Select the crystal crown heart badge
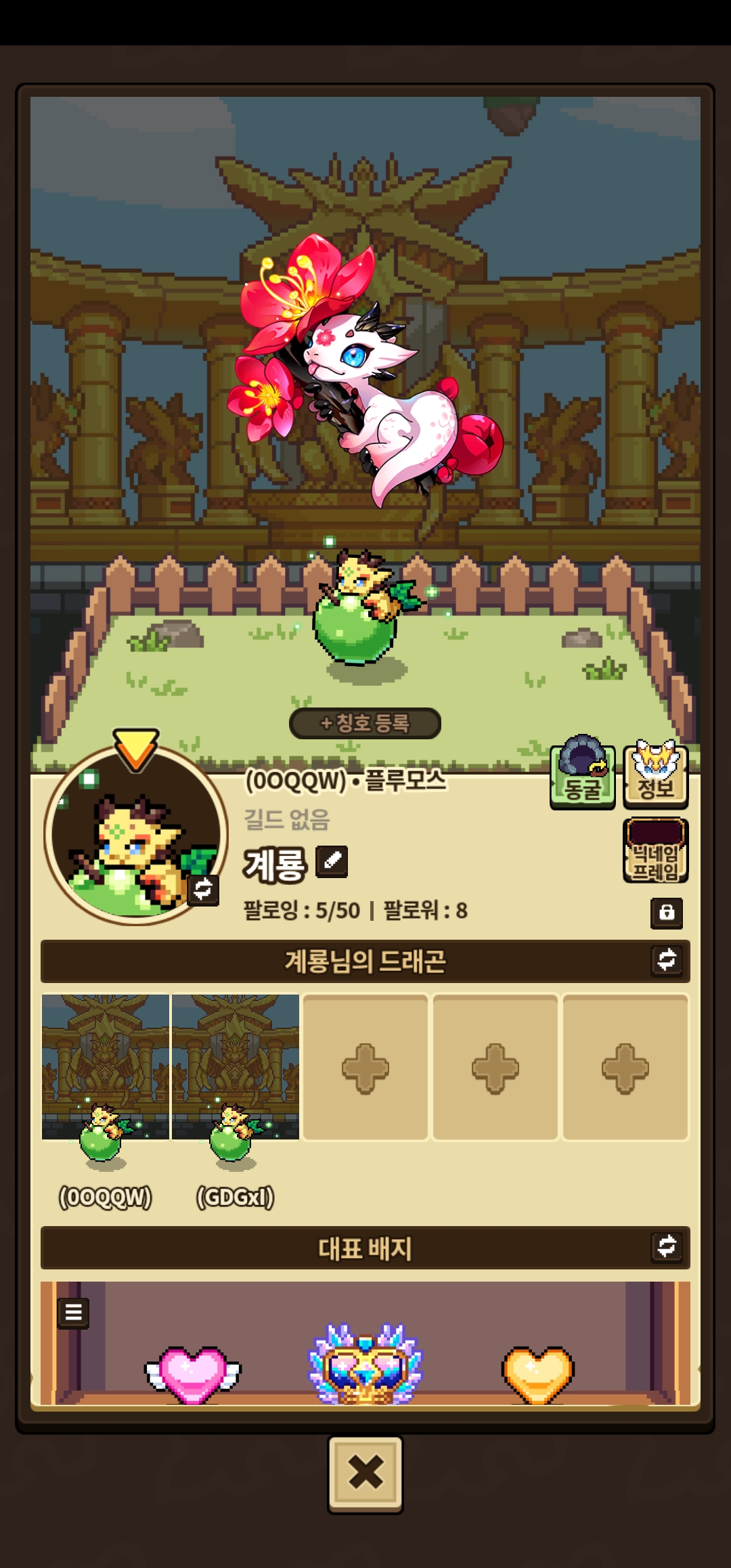 pos(365,1364)
